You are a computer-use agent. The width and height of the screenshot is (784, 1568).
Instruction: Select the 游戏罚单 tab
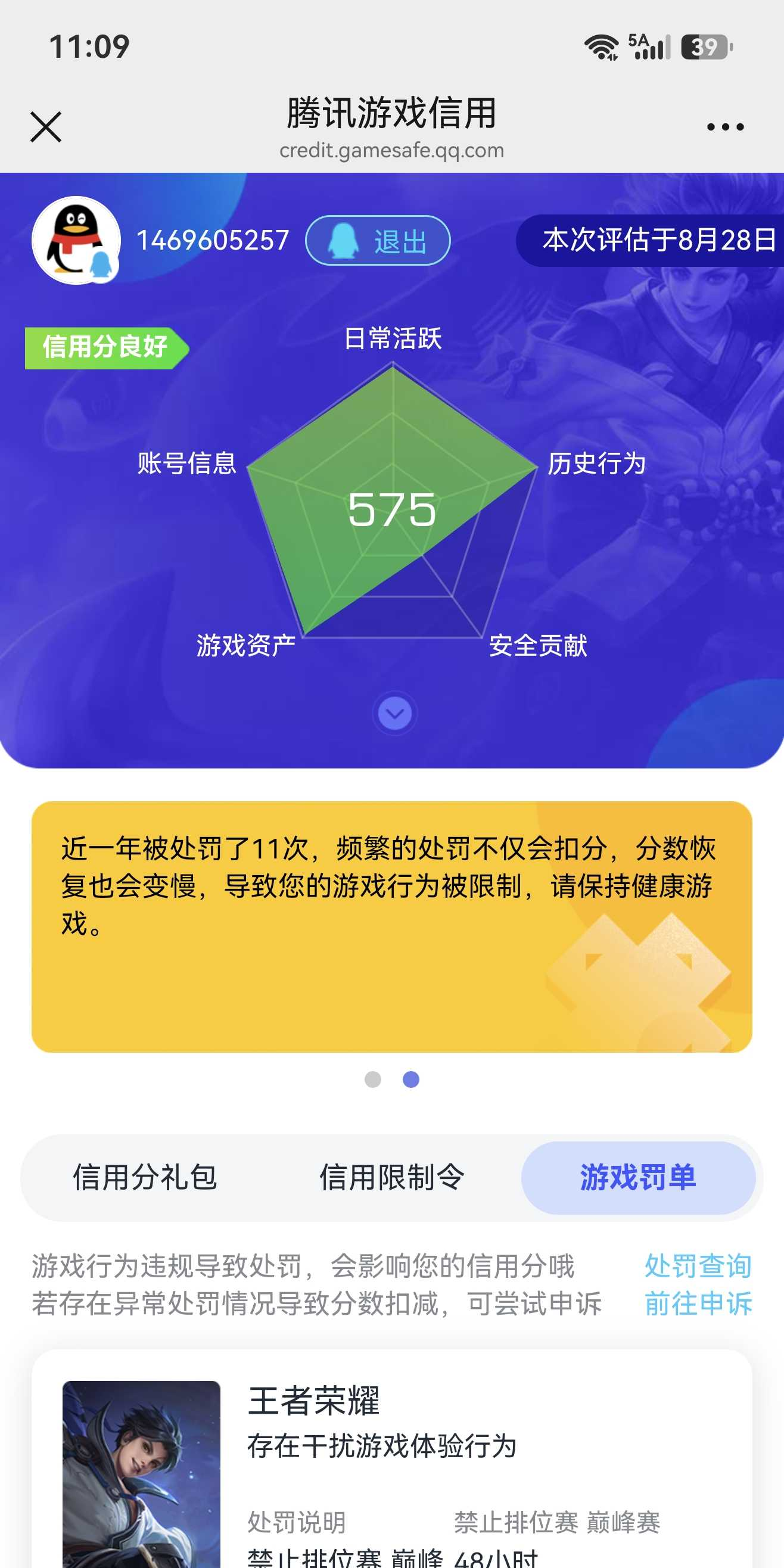[638, 1177]
